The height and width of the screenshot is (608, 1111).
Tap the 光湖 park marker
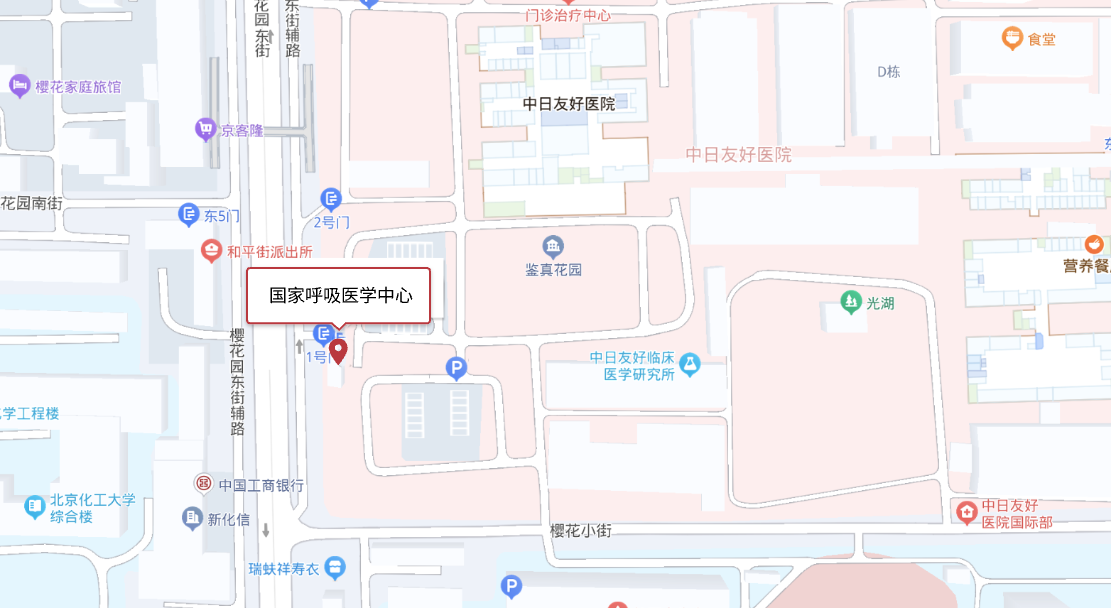(850, 301)
